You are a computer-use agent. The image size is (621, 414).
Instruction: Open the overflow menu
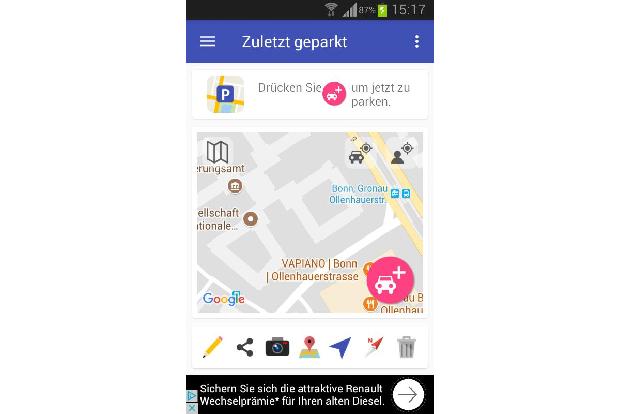417,42
